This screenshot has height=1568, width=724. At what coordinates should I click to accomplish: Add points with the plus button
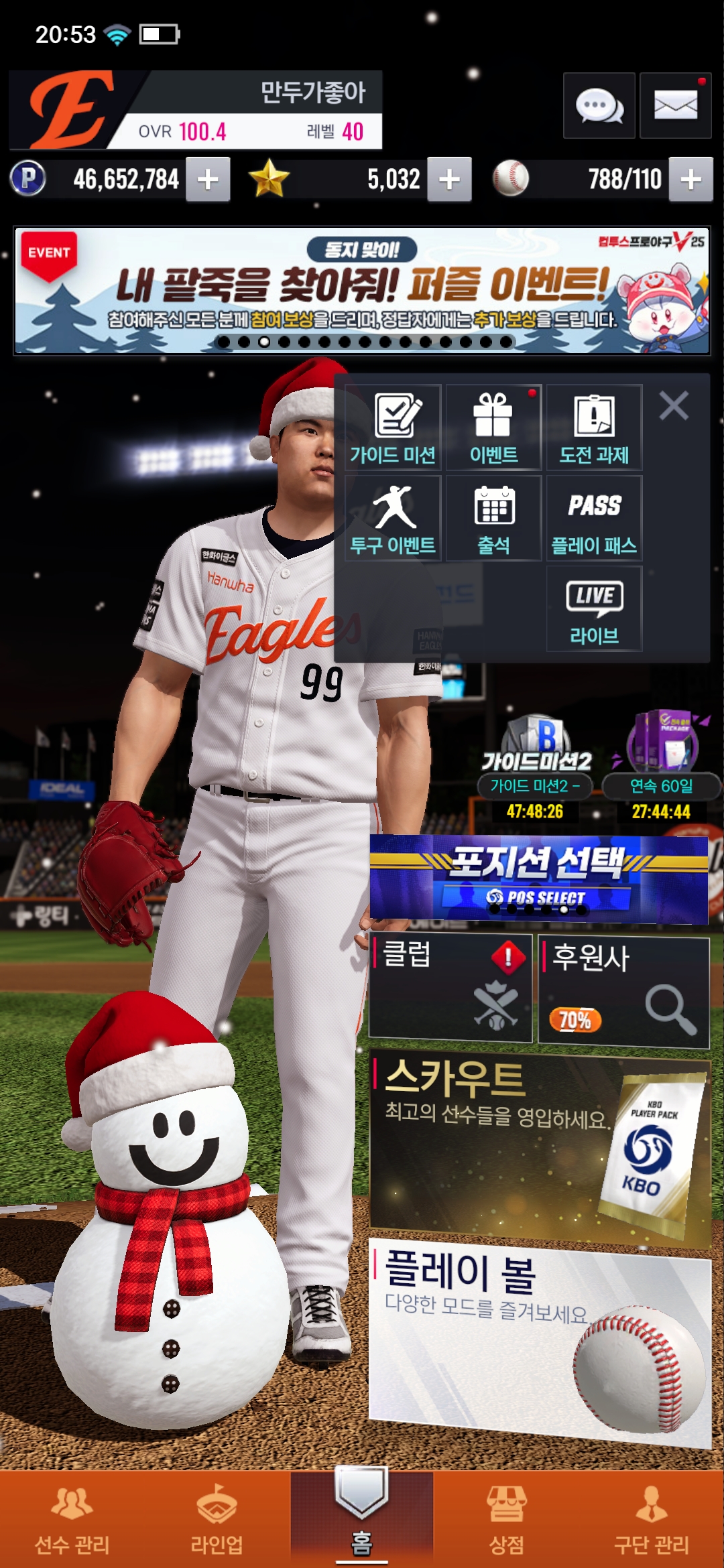tap(208, 180)
